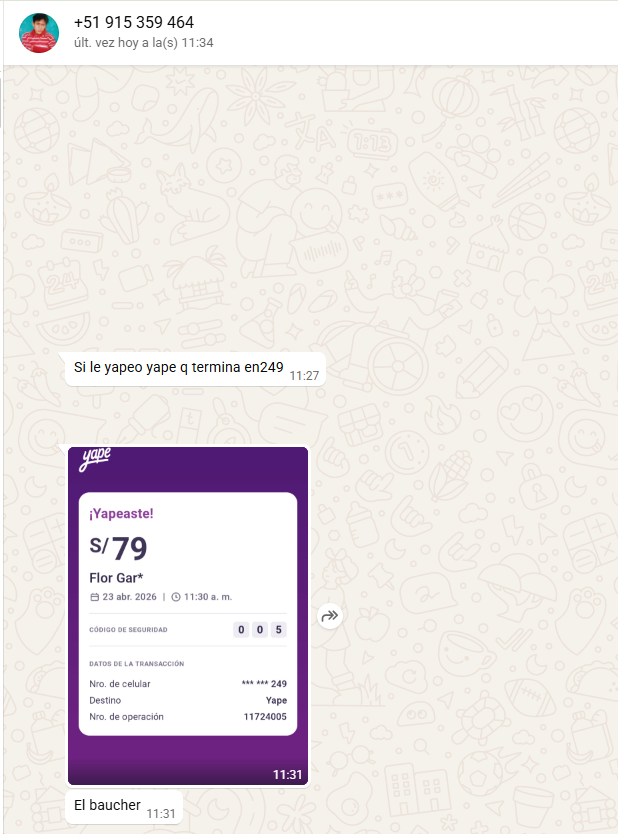Image resolution: width=618 pixels, height=834 pixels.
Task: Forward the Yape voucher image
Action: tap(330, 617)
